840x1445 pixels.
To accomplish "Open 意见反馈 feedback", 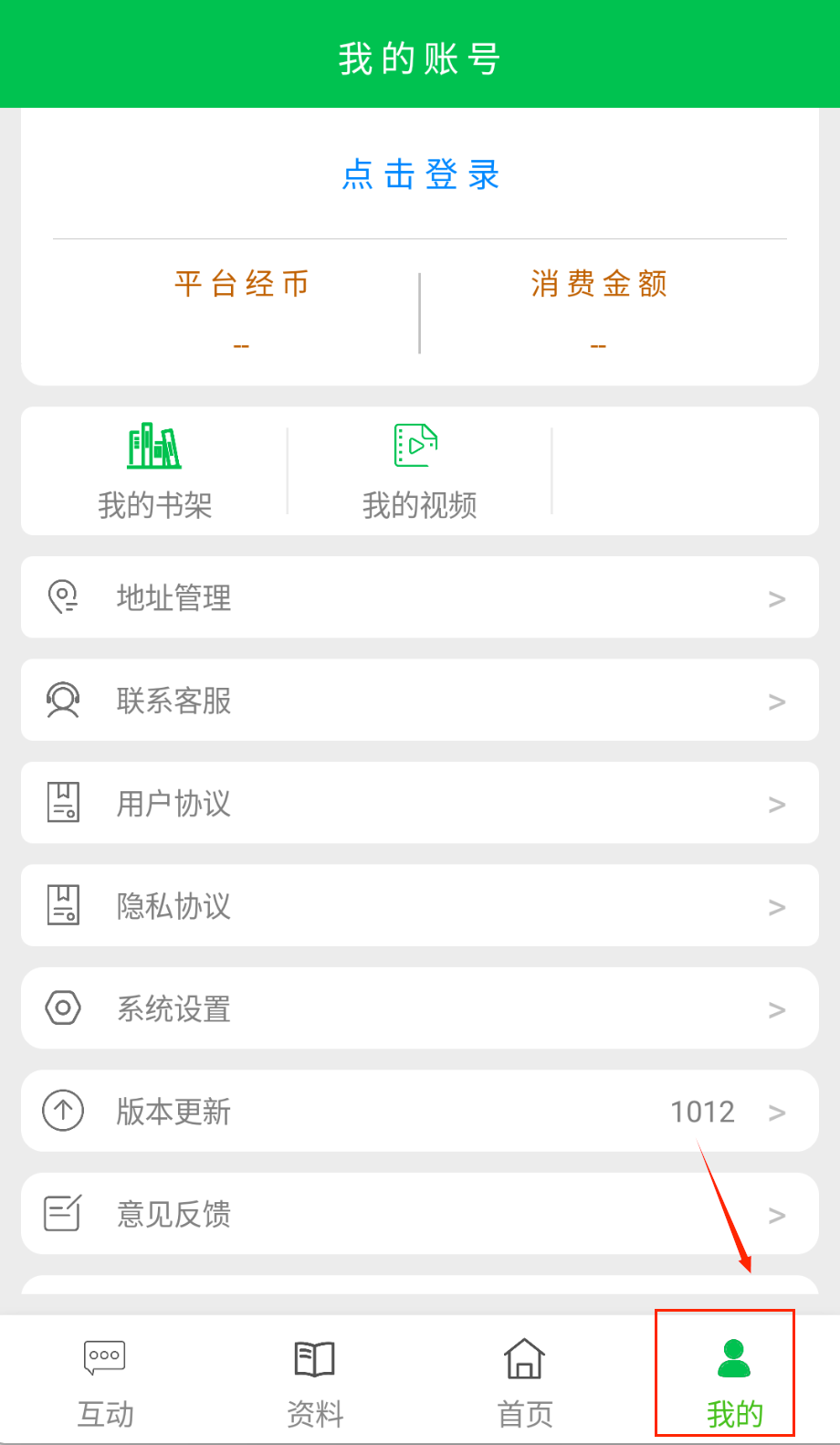I will [419, 1214].
